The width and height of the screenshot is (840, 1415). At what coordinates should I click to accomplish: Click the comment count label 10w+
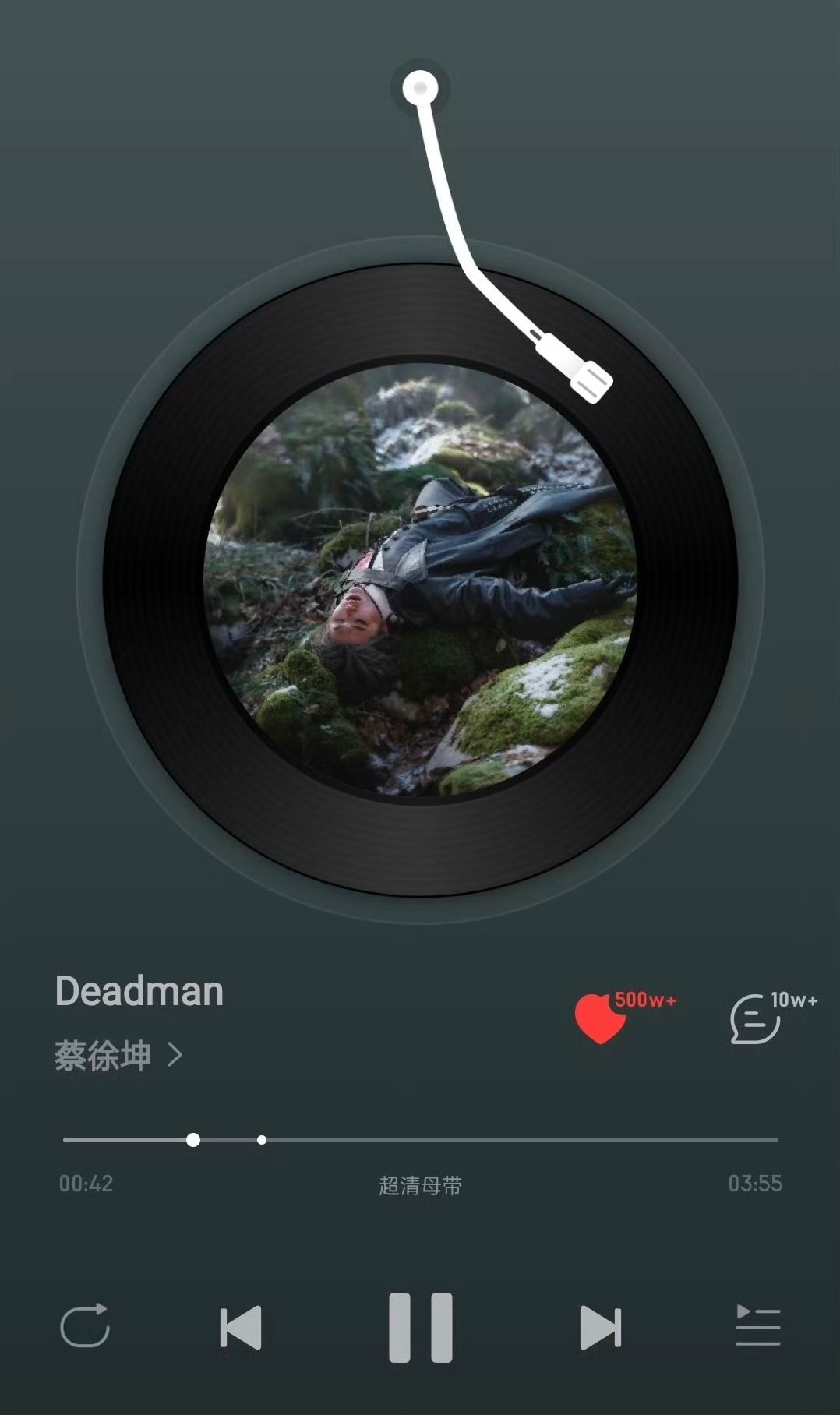tap(793, 998)
